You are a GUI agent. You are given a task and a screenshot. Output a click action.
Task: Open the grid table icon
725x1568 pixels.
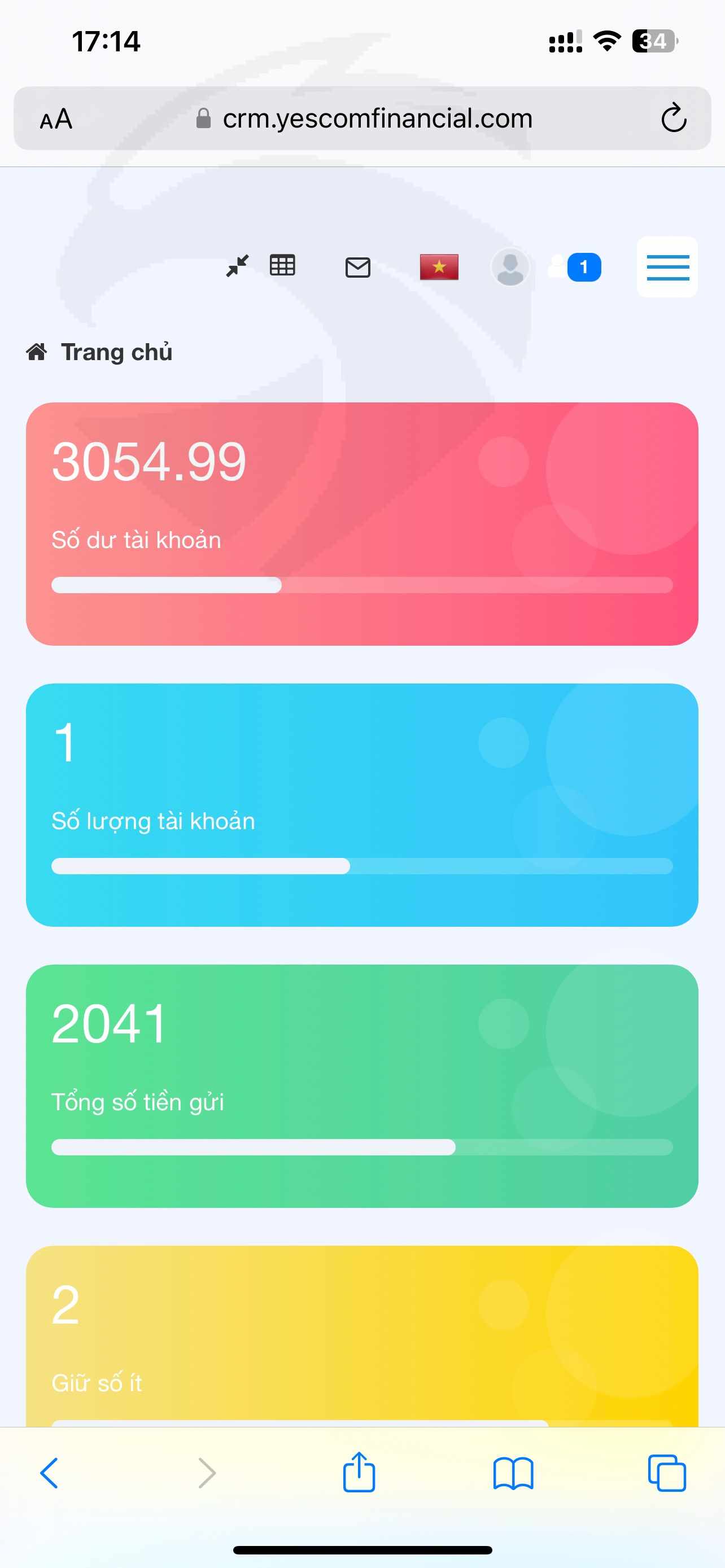(282, 265)
